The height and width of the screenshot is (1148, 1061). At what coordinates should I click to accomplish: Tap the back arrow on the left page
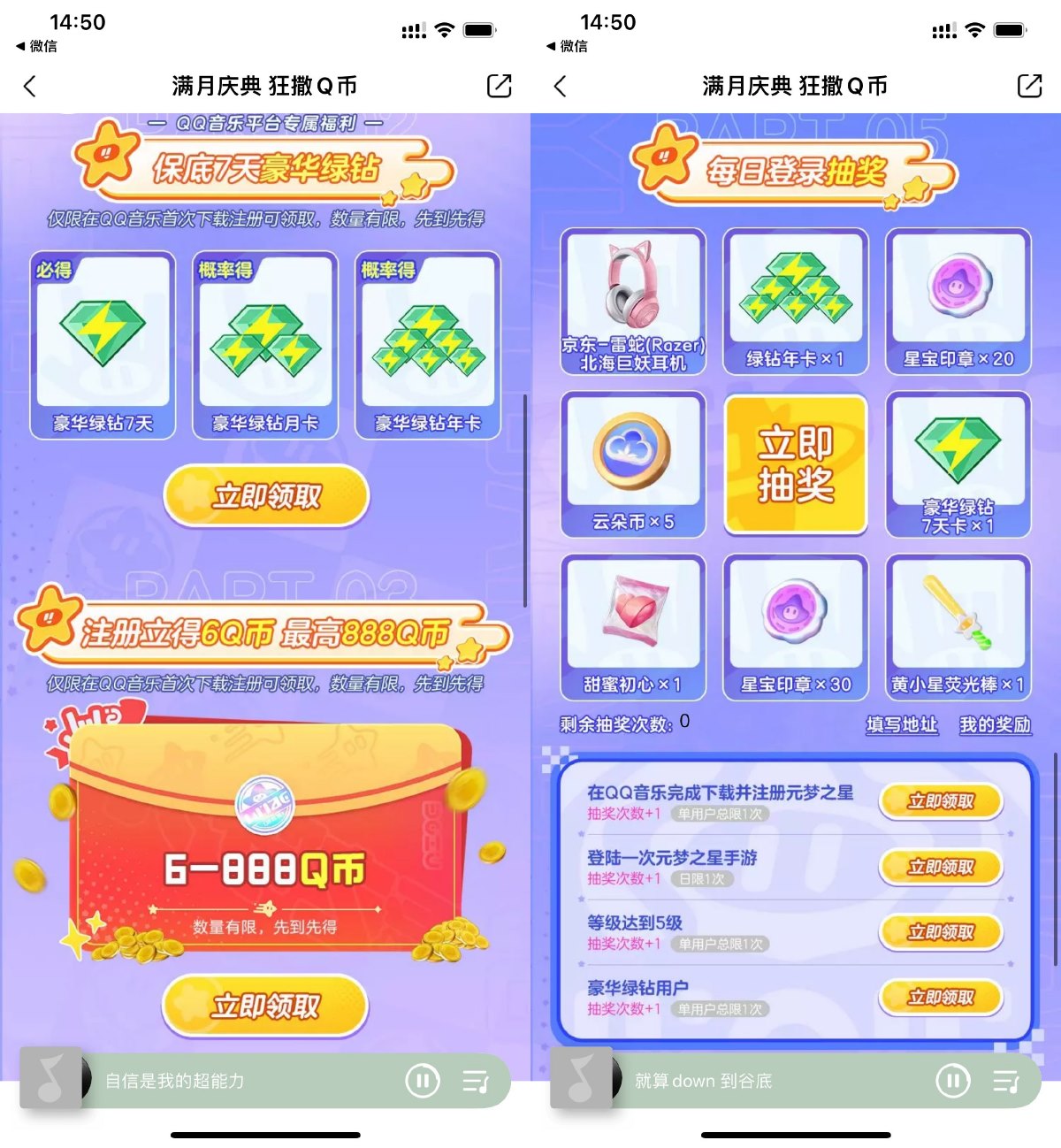pos(30,87)
